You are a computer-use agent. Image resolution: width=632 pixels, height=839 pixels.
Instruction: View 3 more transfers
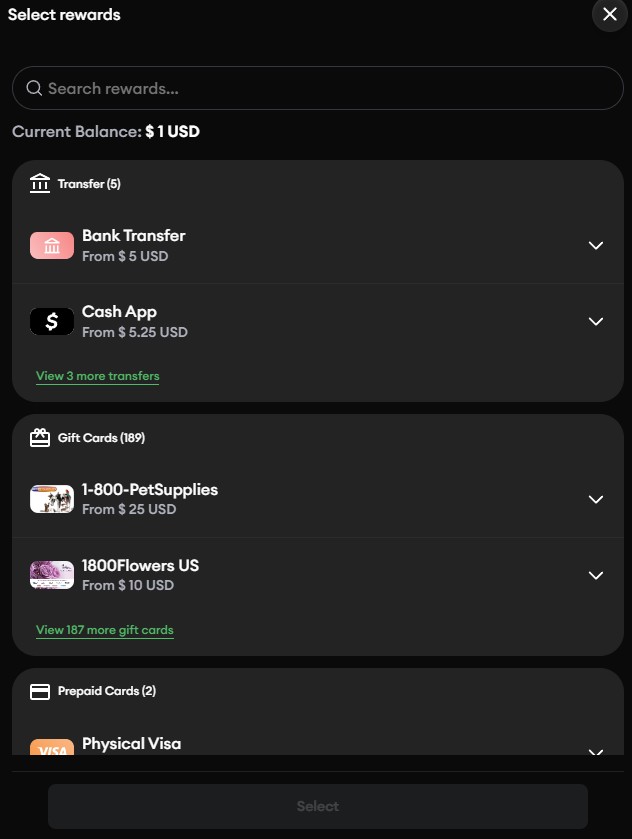point(98,376)
